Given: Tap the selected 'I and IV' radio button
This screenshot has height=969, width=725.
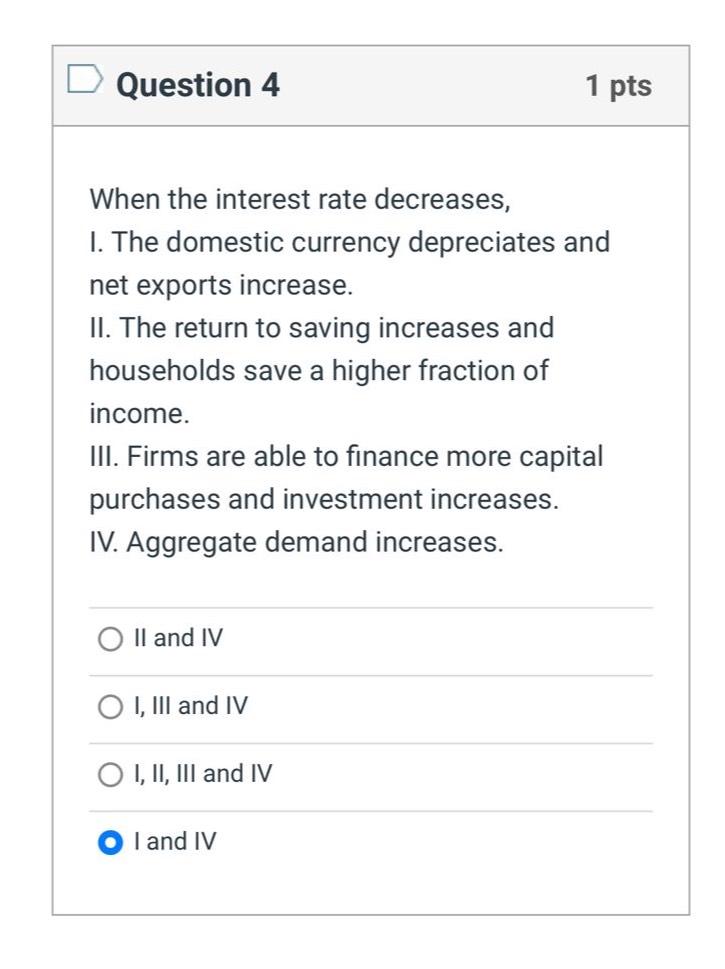Looking at the screenshot, I should (110, 843).
